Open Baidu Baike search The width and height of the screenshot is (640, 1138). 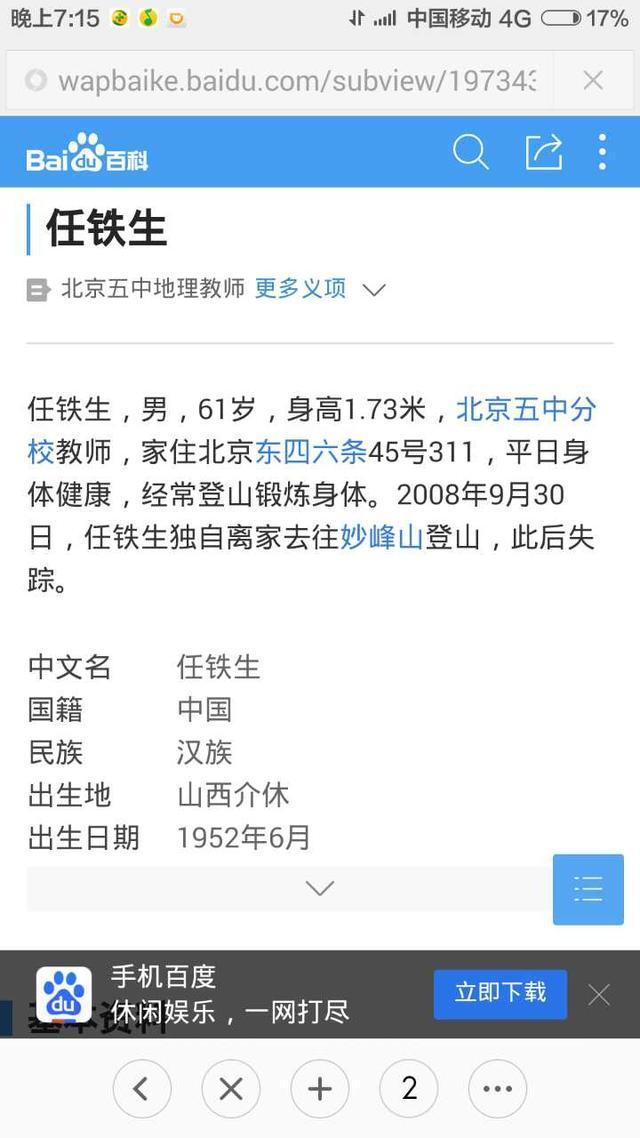(470, 152)
